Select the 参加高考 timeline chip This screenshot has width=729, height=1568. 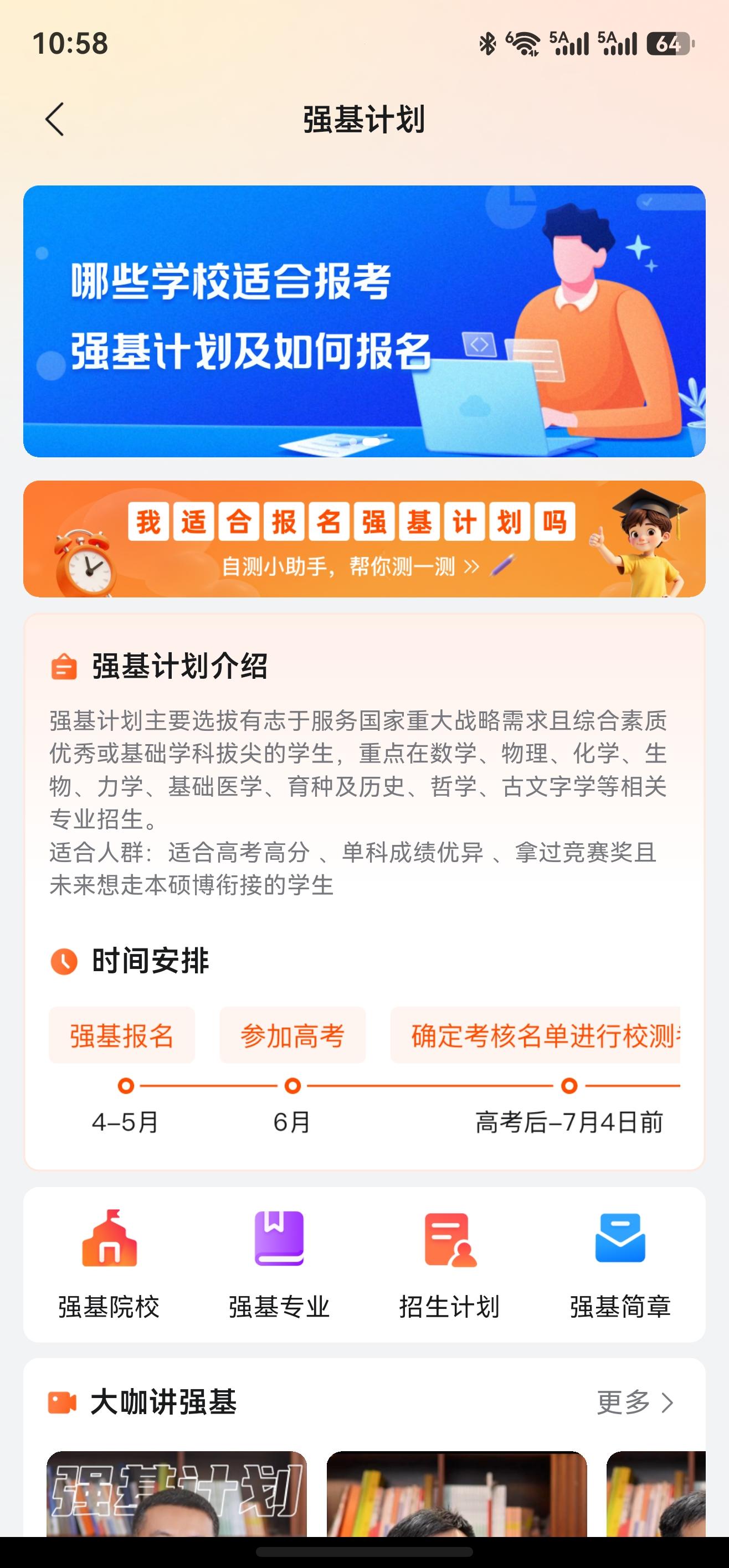(x=292, y=1035)
